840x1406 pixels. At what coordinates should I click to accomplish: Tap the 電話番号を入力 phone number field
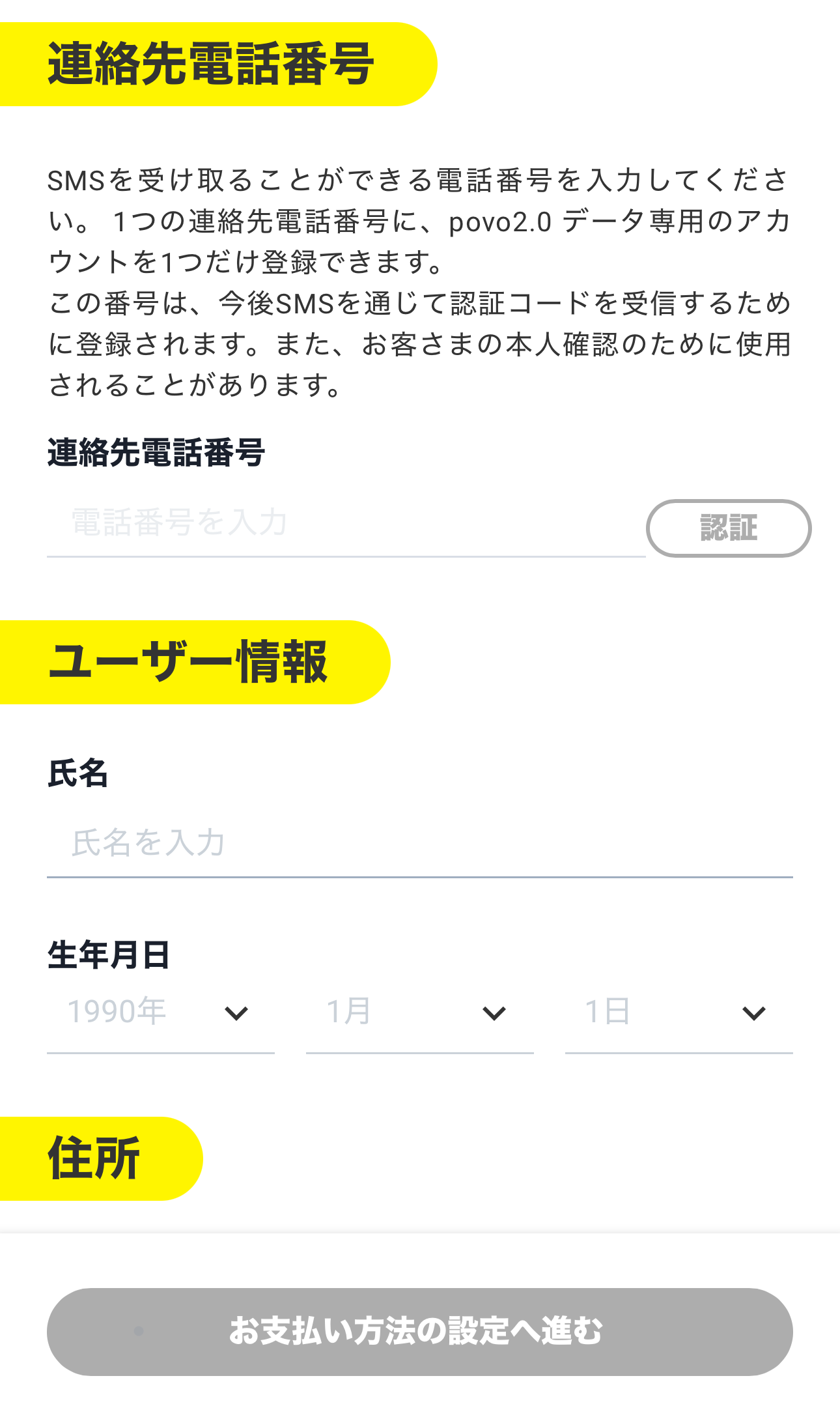(345, 524)
